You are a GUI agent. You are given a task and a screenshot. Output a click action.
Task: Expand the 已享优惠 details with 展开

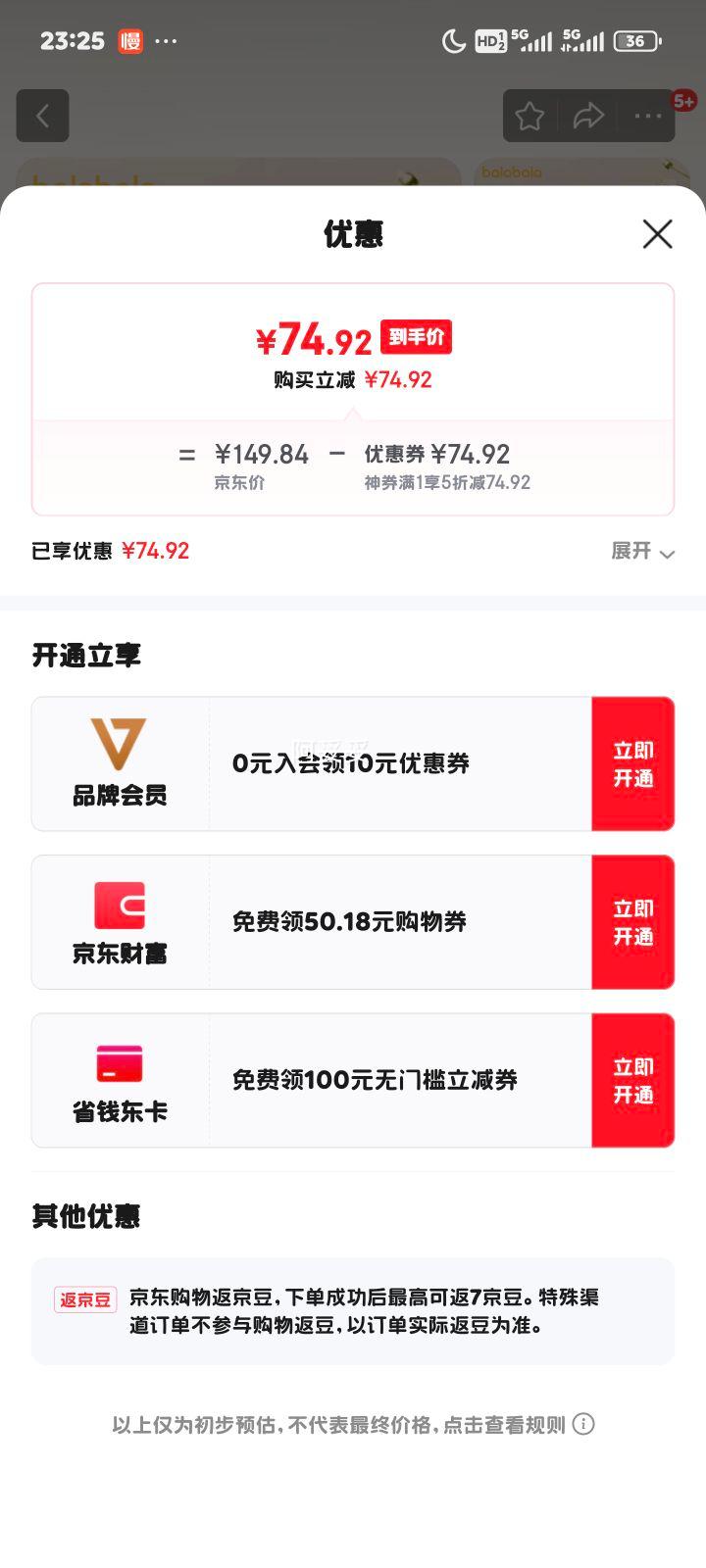[642, 552]
